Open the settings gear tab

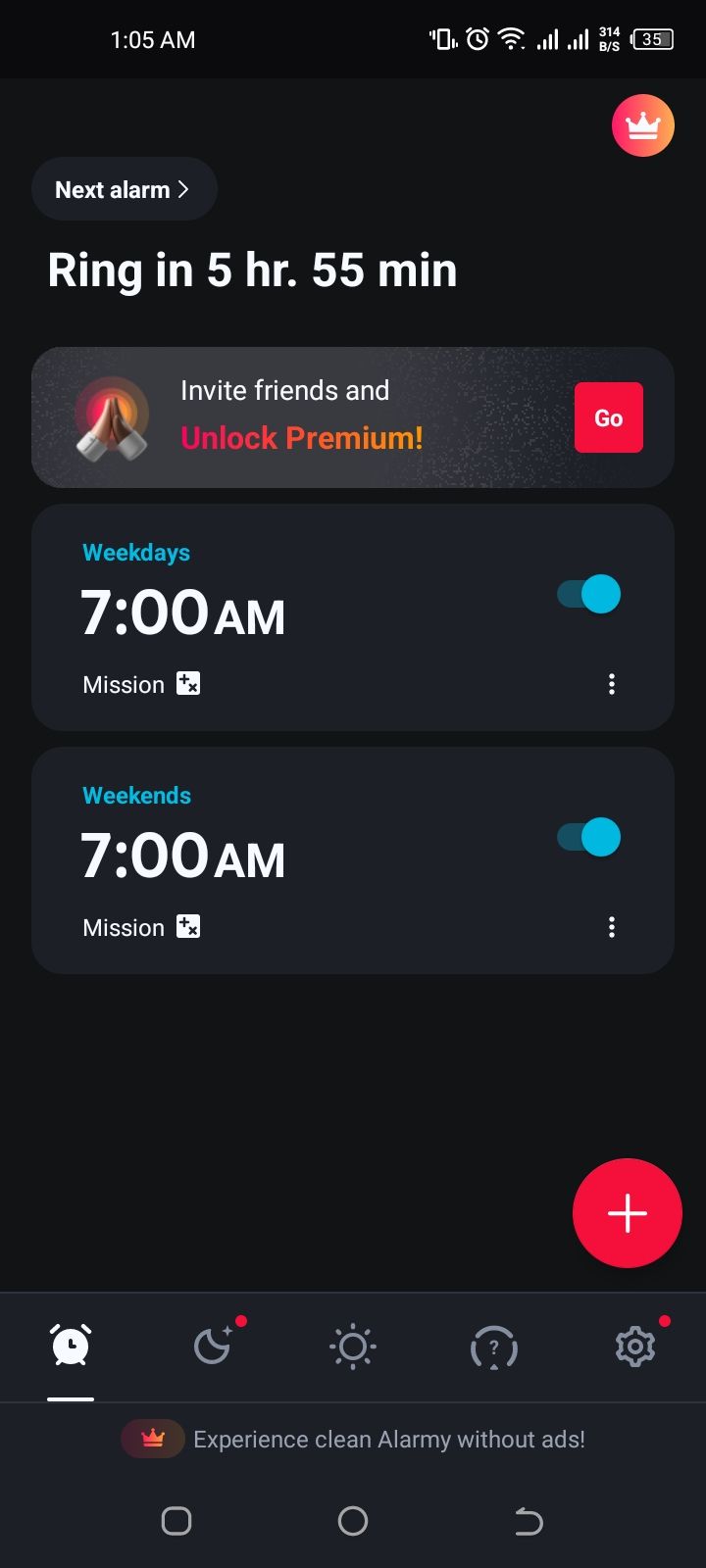tap(635, 1347)
